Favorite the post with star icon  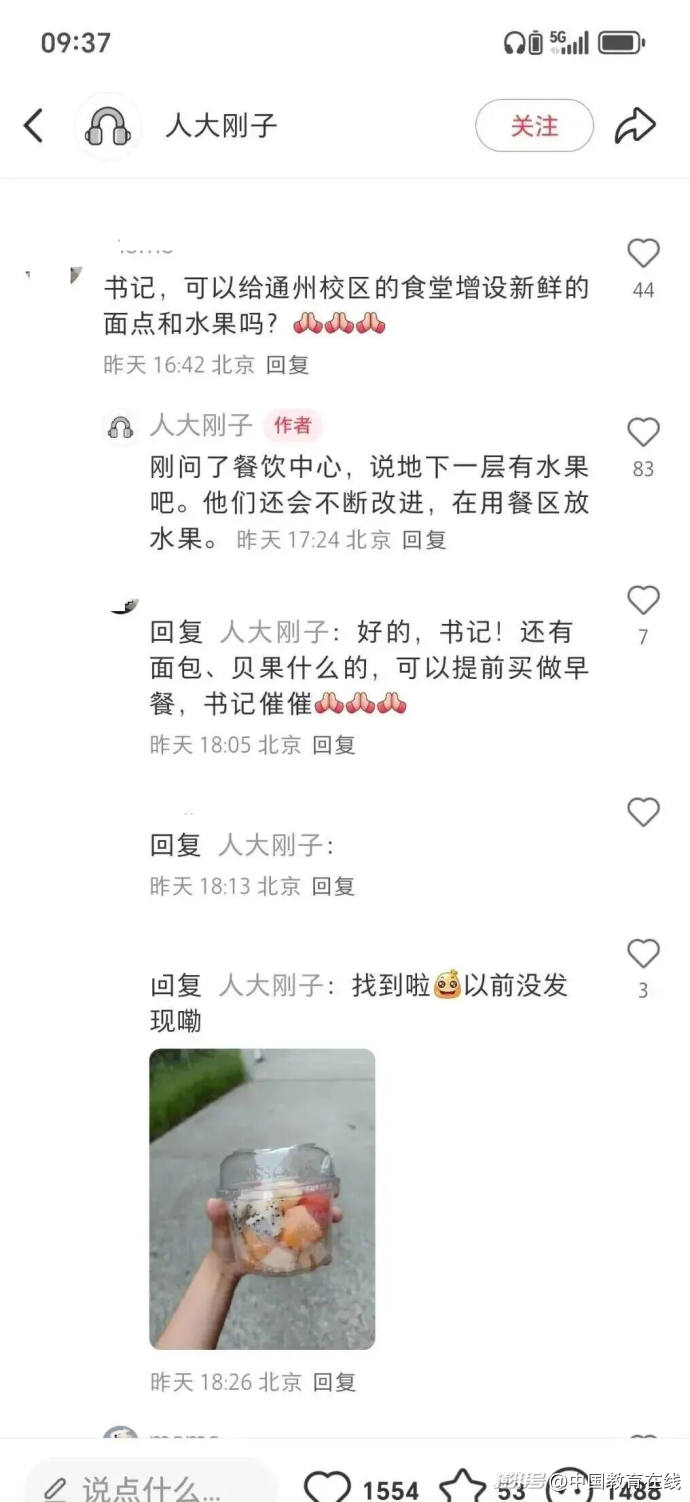click(x=462, y=1488)
